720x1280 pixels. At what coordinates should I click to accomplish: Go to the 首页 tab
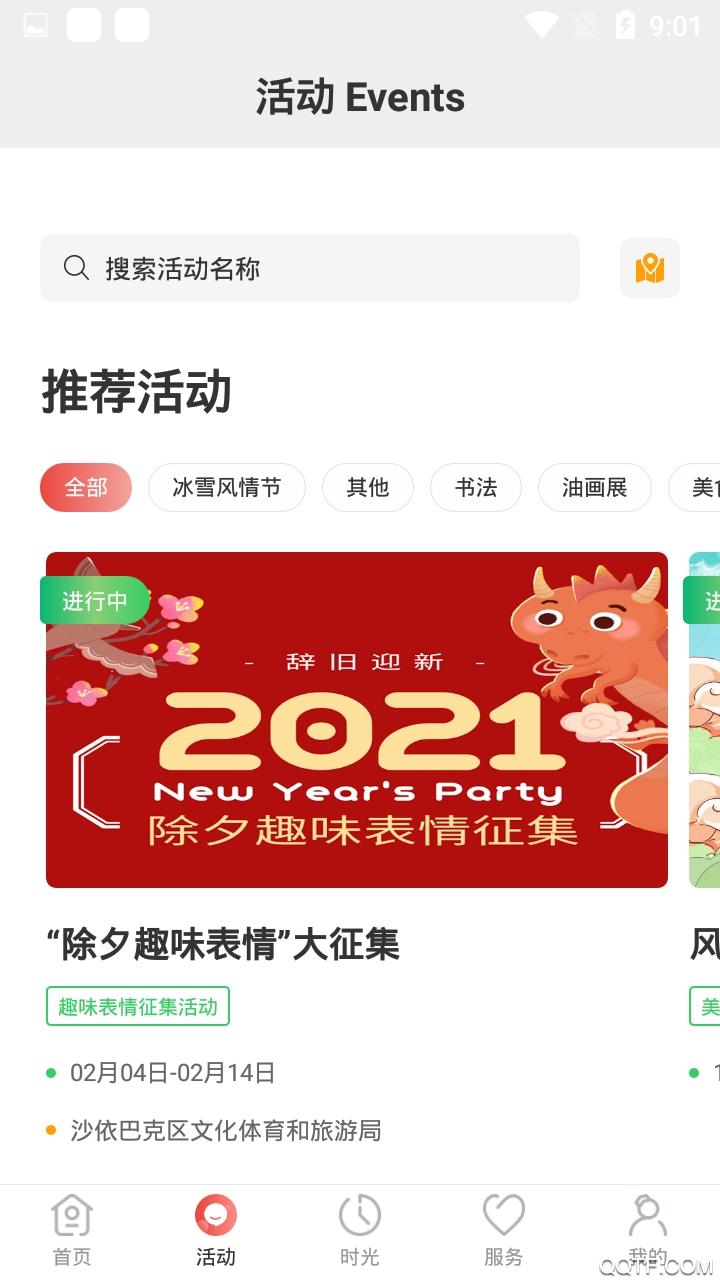pos(72,1231)
